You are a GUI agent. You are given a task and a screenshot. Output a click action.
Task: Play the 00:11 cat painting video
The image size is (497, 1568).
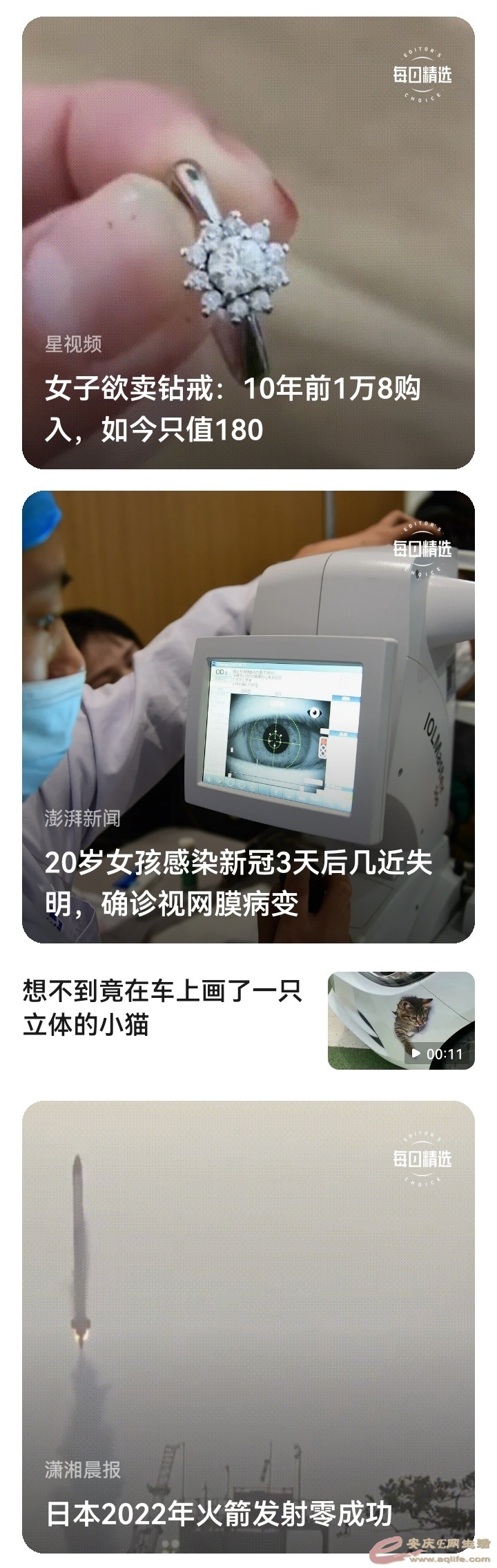tap(401, 1020)
